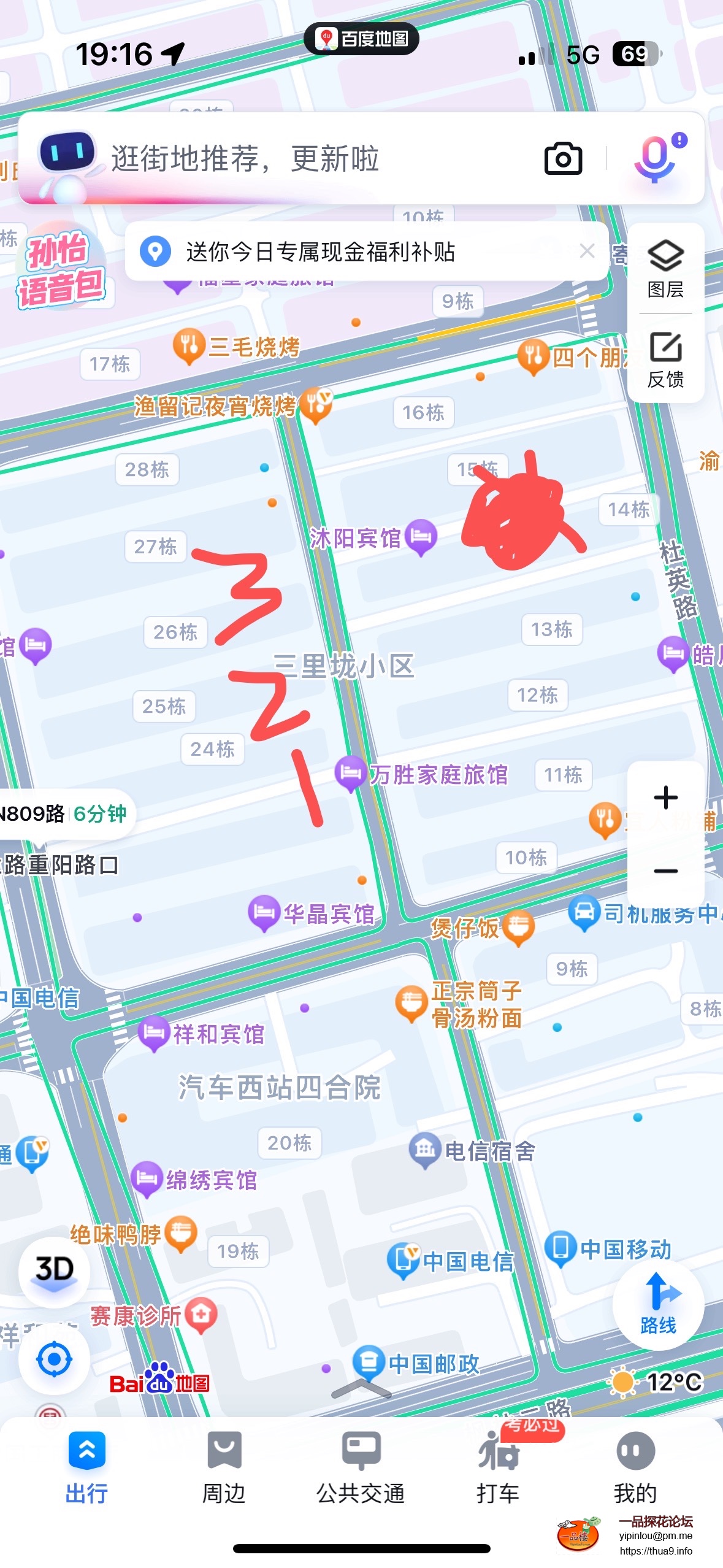The width and height of the screenshot is (723, 1568).
Task: Start voice search with the microphone
Action: pyautogui.click(x=654, y=159)
